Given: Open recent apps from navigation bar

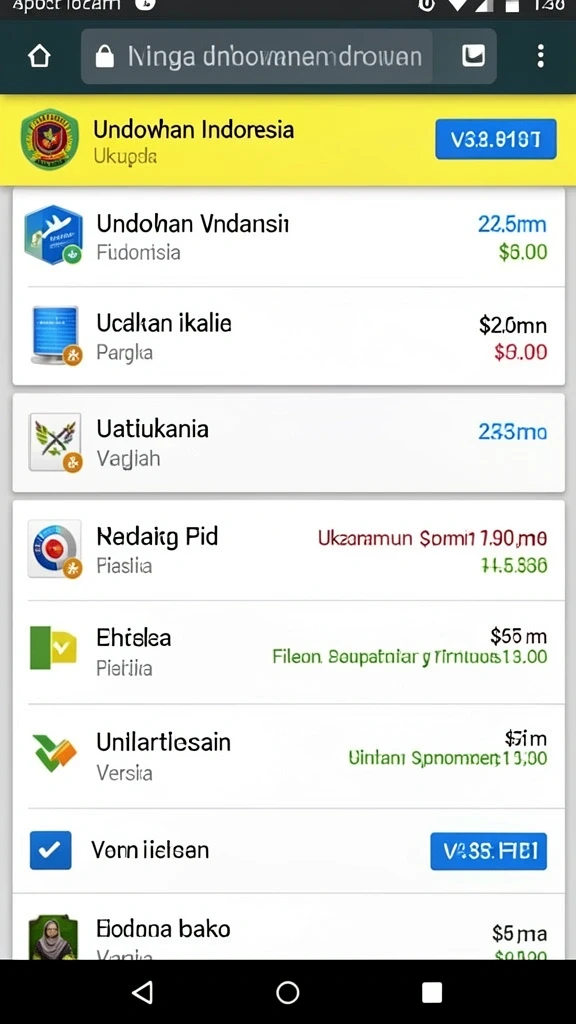Looking at the screenshot, I should click(x=432, y=992).
